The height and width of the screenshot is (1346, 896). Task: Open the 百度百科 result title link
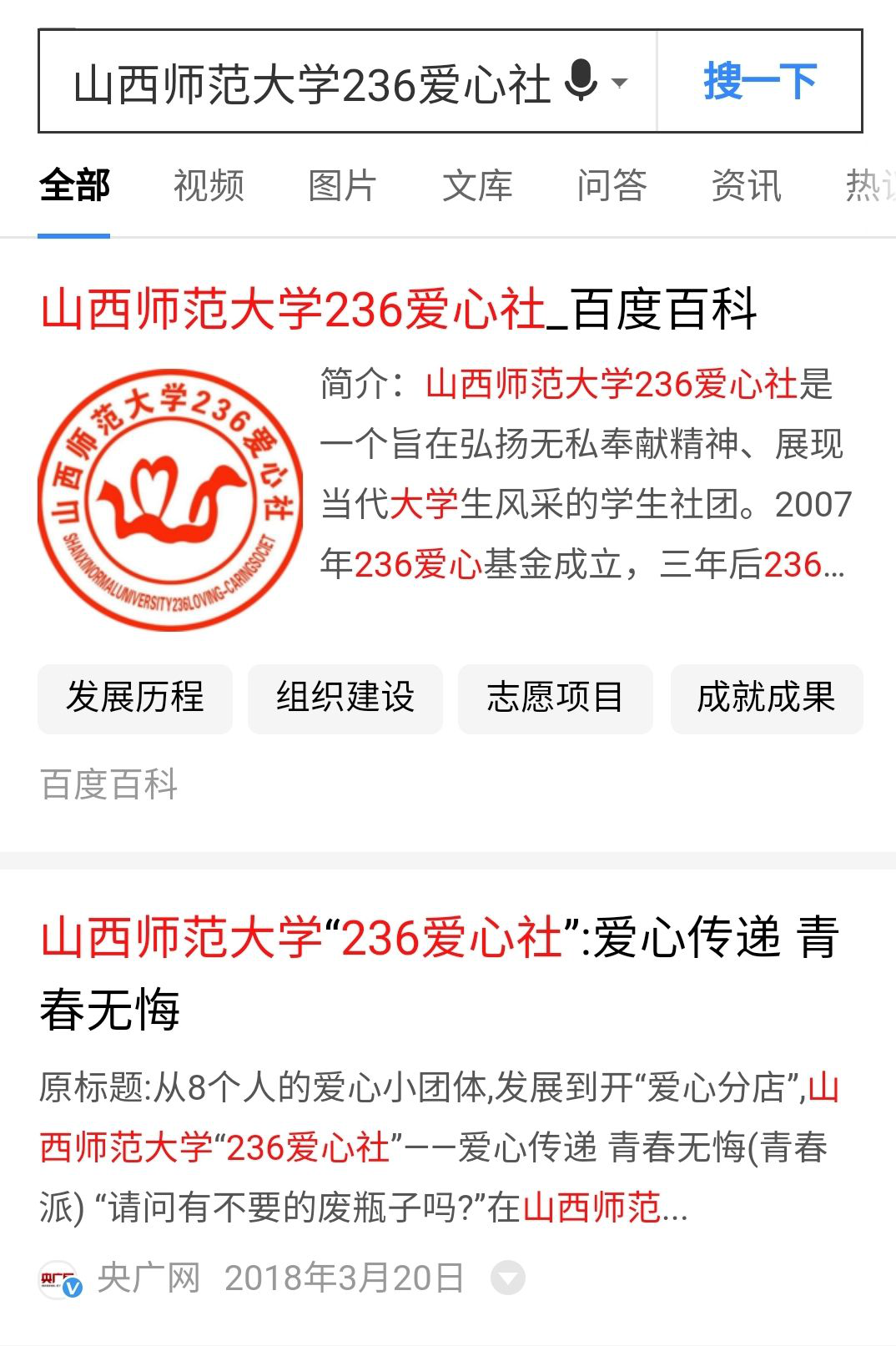(x=399, y=310)
